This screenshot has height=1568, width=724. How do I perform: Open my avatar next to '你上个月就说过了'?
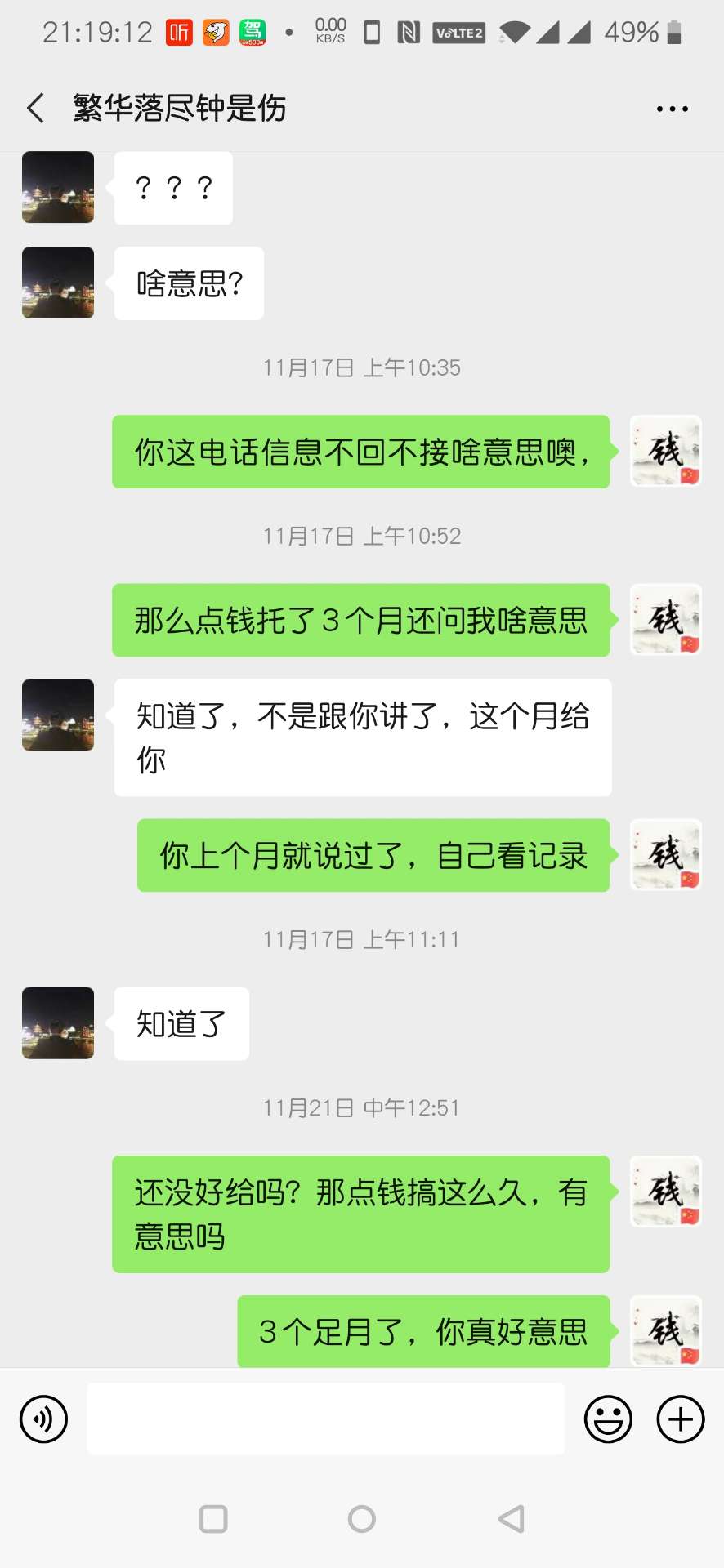click(x=665, y=855)
